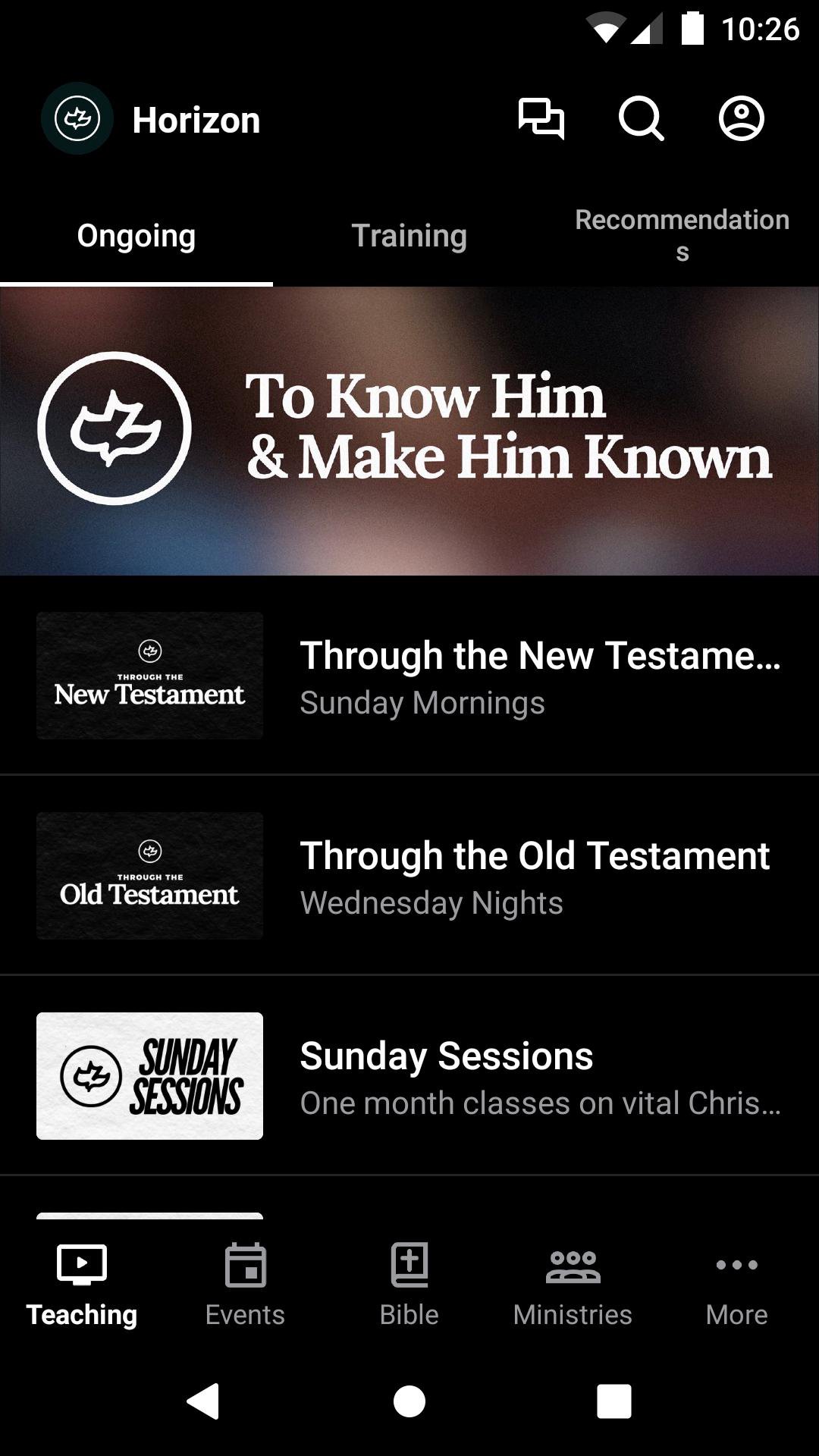Go to the system home screen
This screenshot has height=1456, width=819.
pos(409,1401)
